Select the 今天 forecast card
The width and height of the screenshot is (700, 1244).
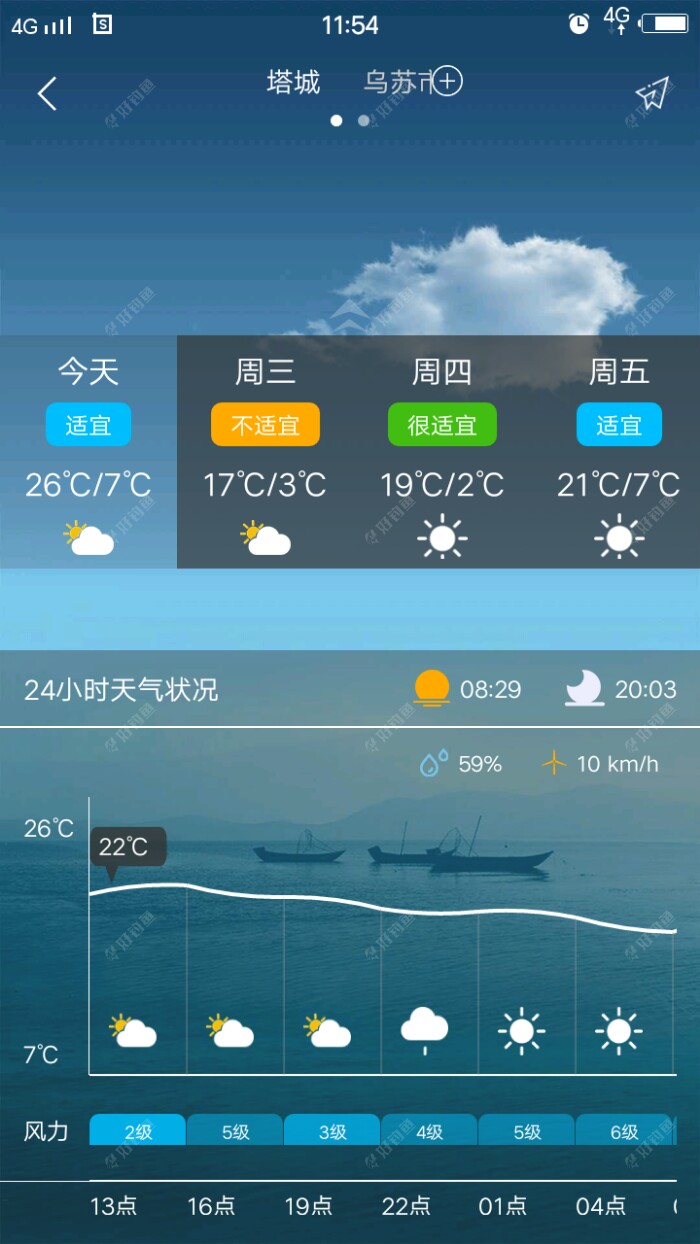click(88, 452)
